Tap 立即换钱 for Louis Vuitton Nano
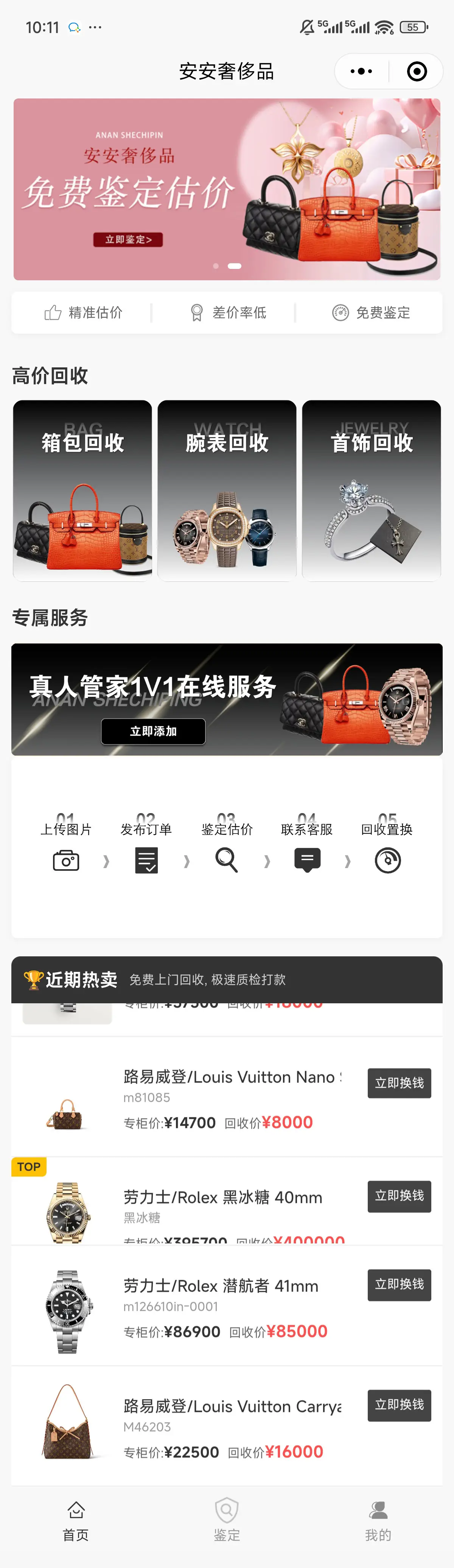454x1568 pixels. click(x=399, y=1083)
